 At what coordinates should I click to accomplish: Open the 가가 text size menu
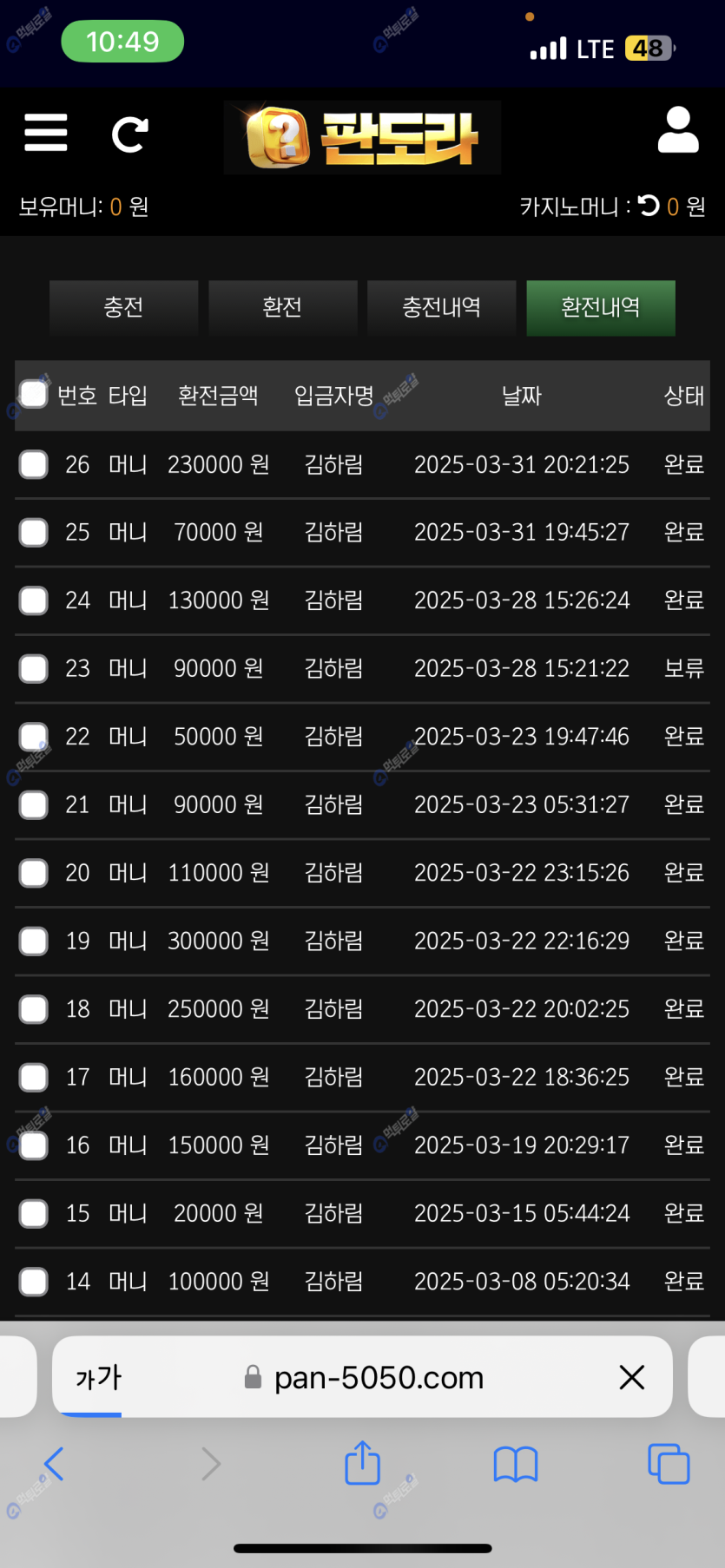(99, 1377)
